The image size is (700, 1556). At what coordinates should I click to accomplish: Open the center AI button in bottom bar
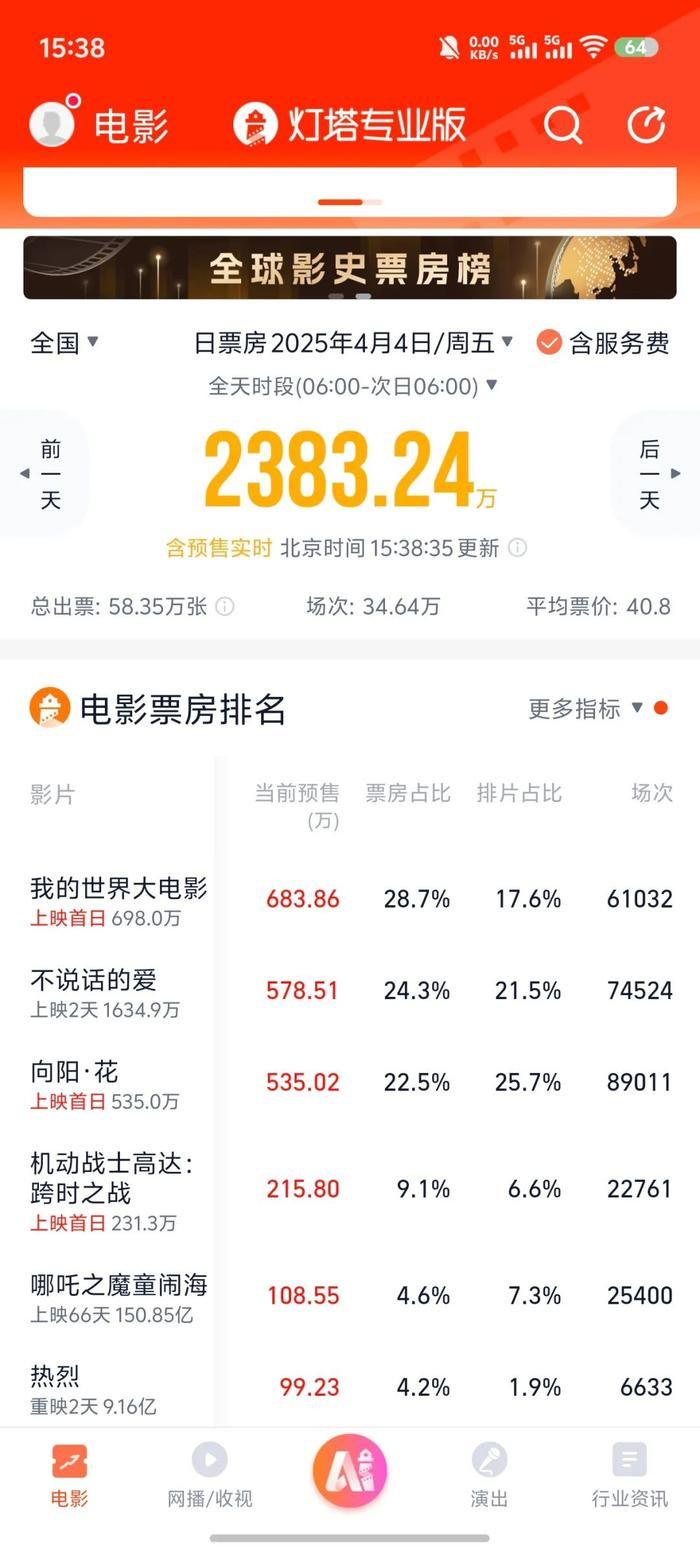pos(350,1472)
